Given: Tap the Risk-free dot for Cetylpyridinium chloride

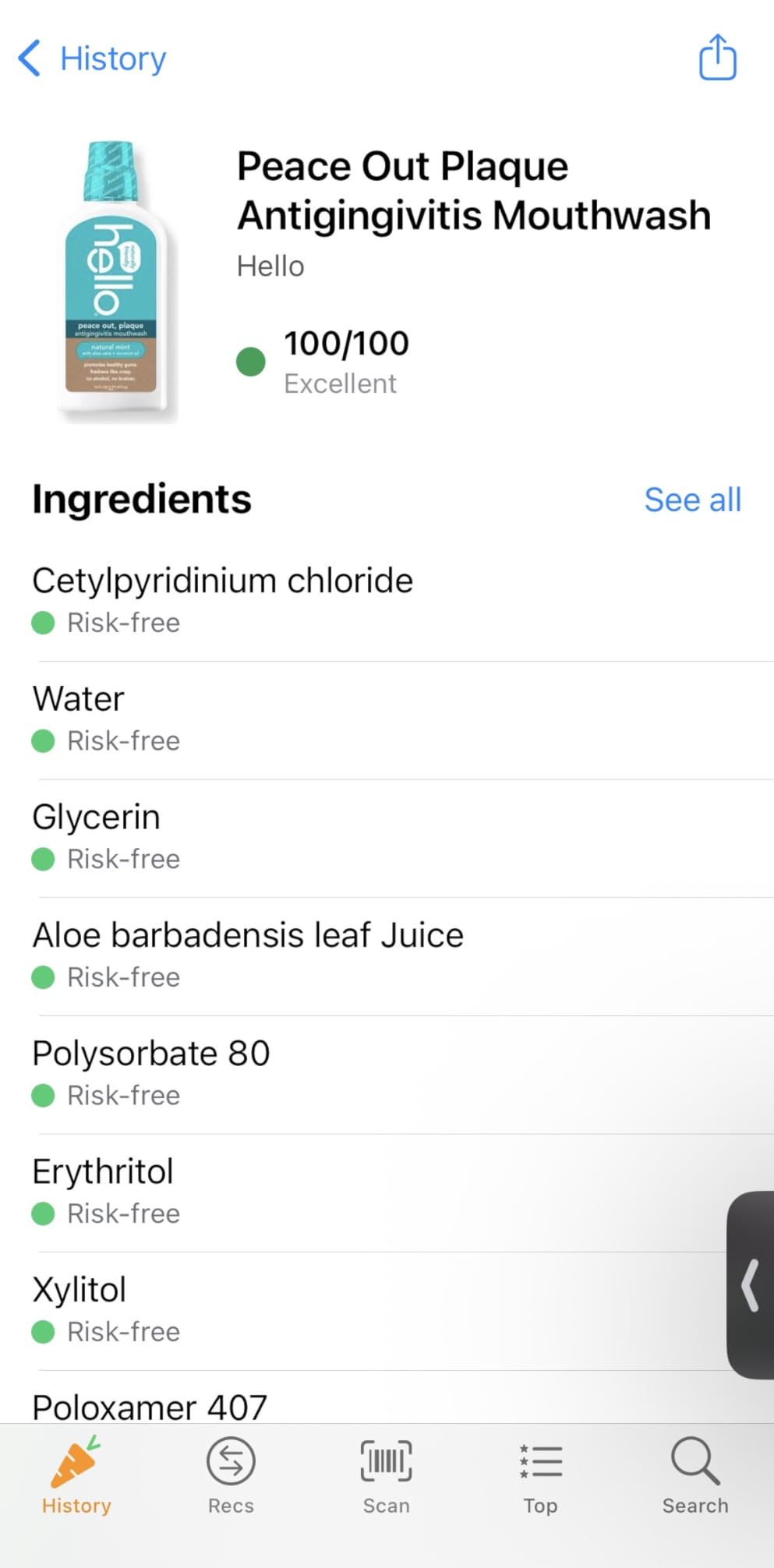Looking at the screenshot, I should click(x=43, y=623).
